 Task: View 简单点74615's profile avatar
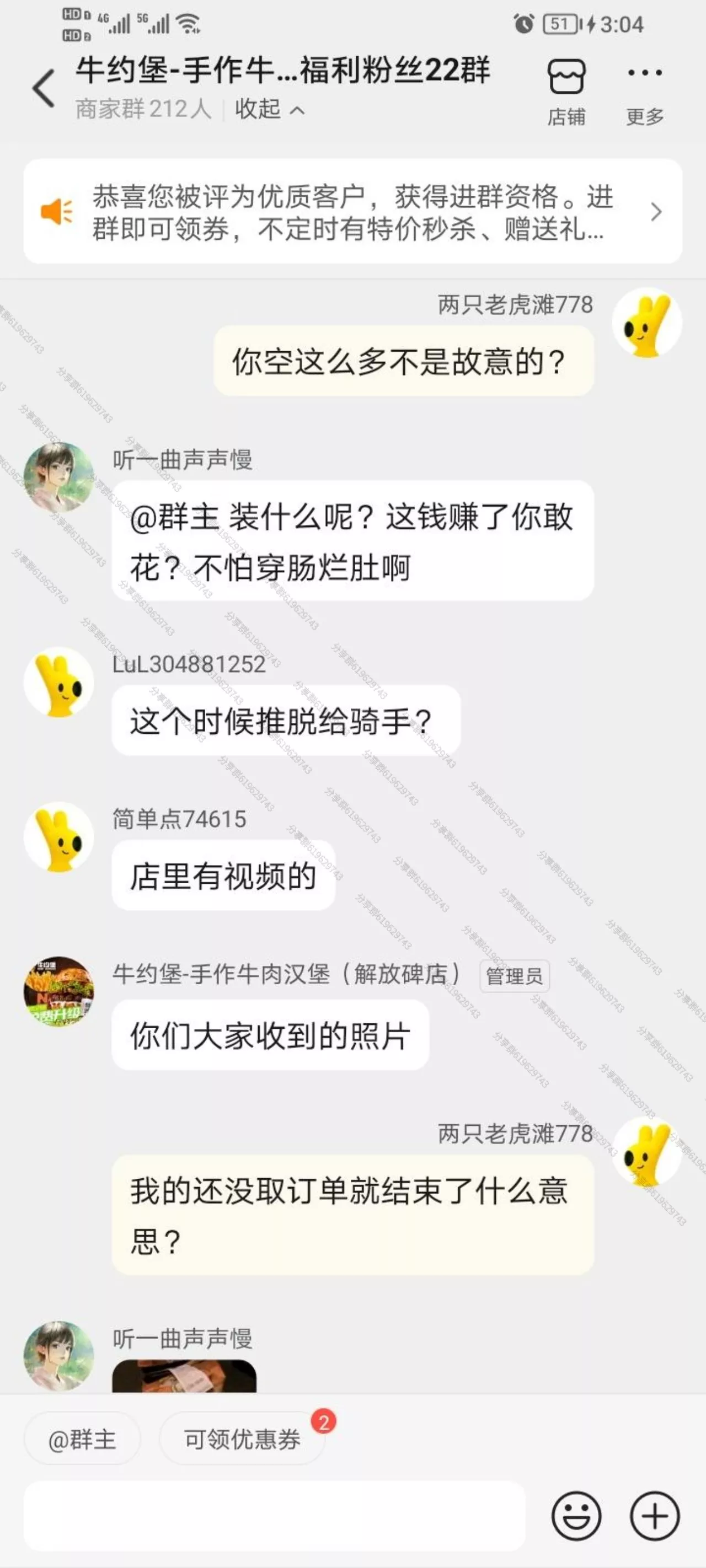point(59,837)
